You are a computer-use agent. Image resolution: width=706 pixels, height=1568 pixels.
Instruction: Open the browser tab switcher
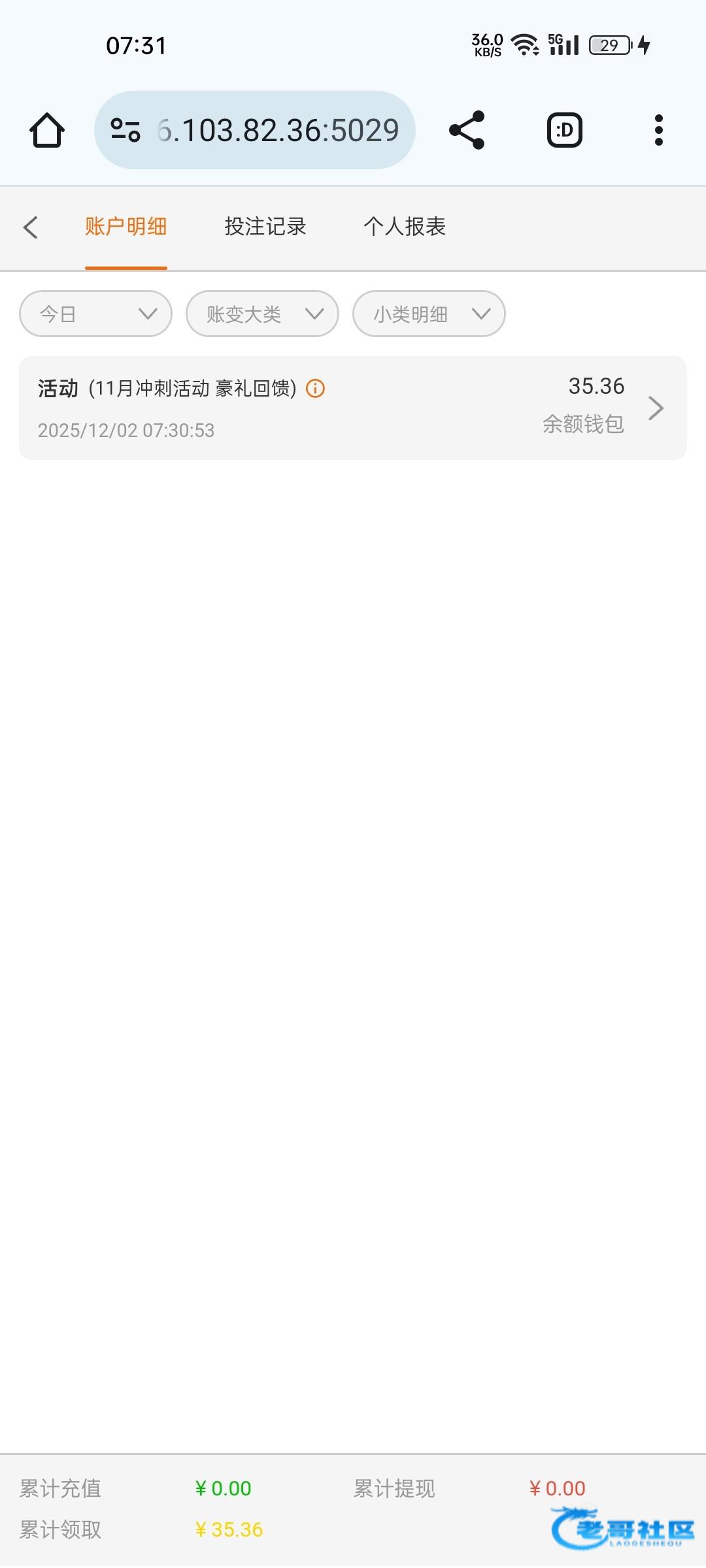point(564,130)
